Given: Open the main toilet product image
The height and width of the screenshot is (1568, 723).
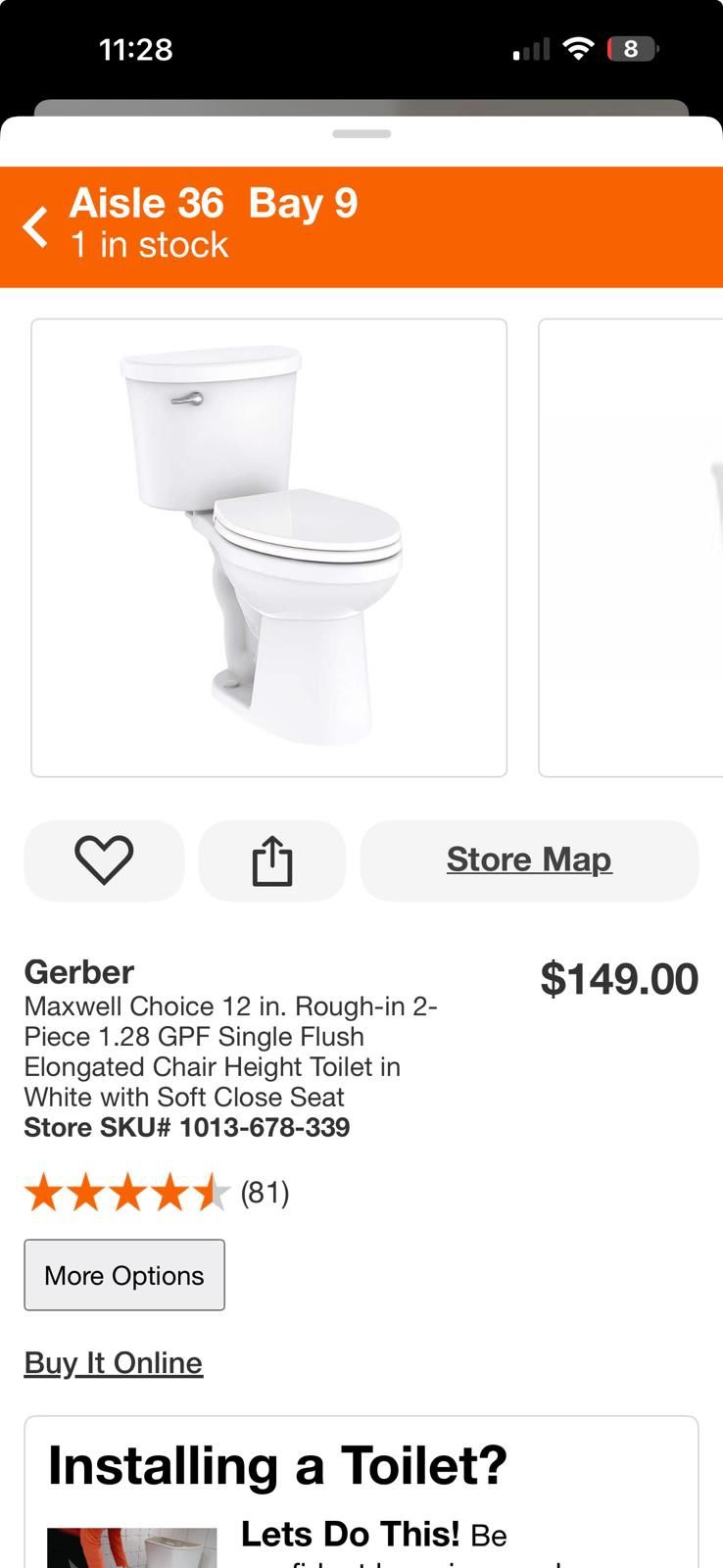Looking at the screenshot, I should (x=268, y=547).
